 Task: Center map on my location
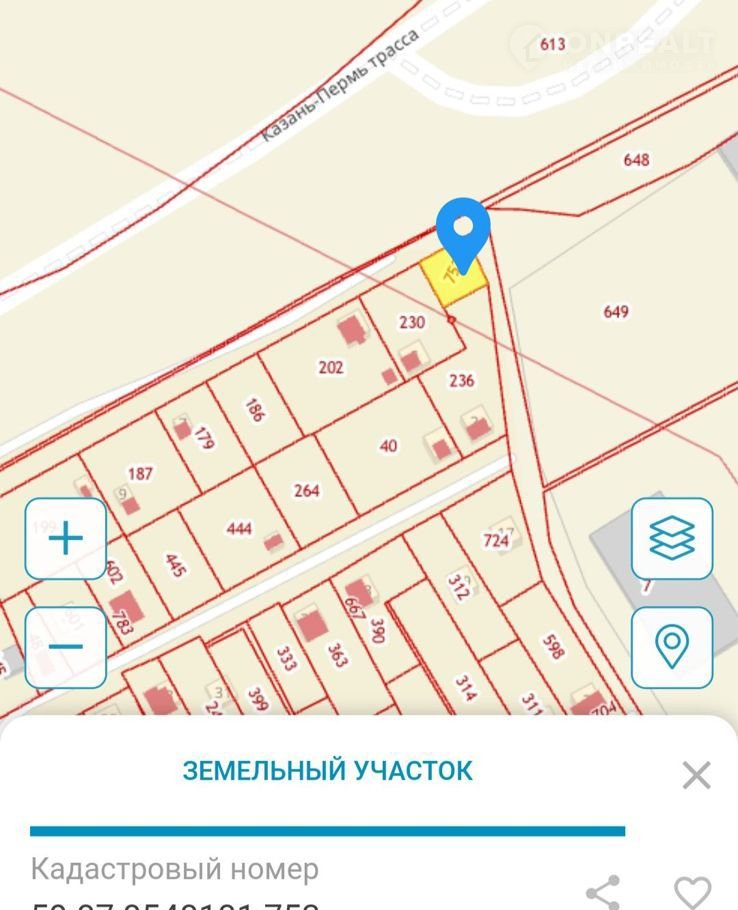672,647
